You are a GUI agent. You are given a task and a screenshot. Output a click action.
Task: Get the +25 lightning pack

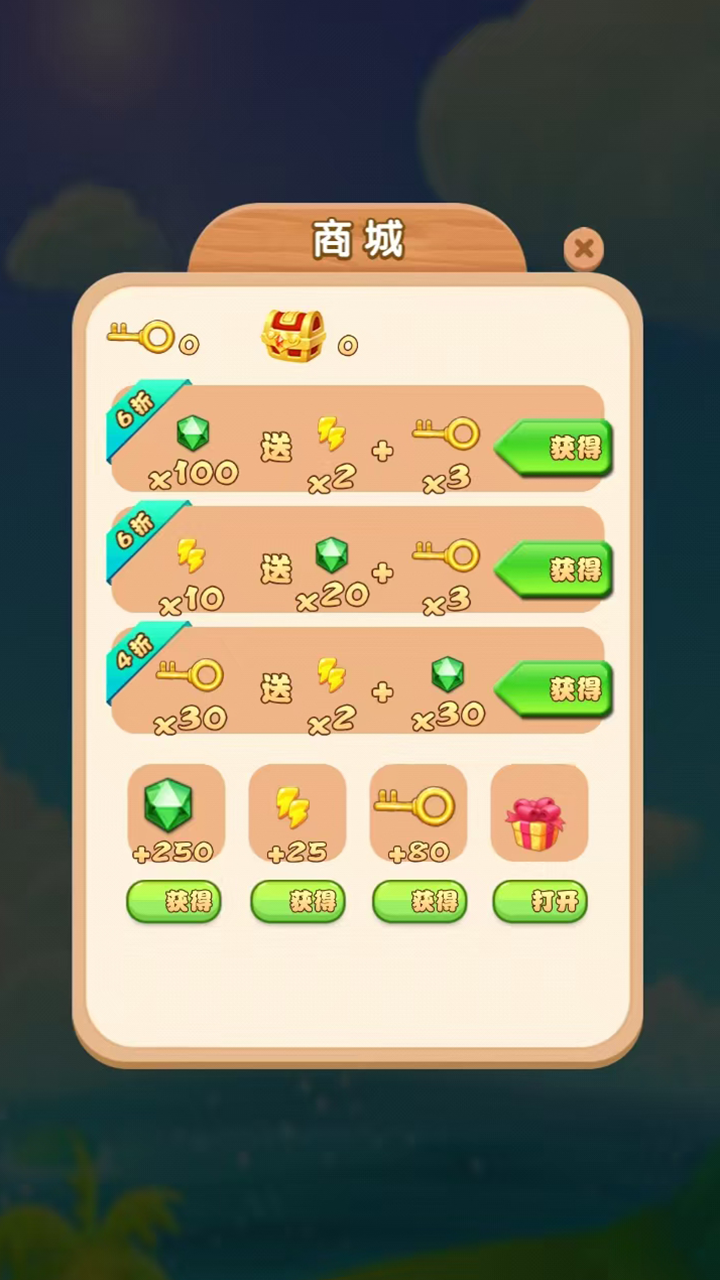point(297,901)
